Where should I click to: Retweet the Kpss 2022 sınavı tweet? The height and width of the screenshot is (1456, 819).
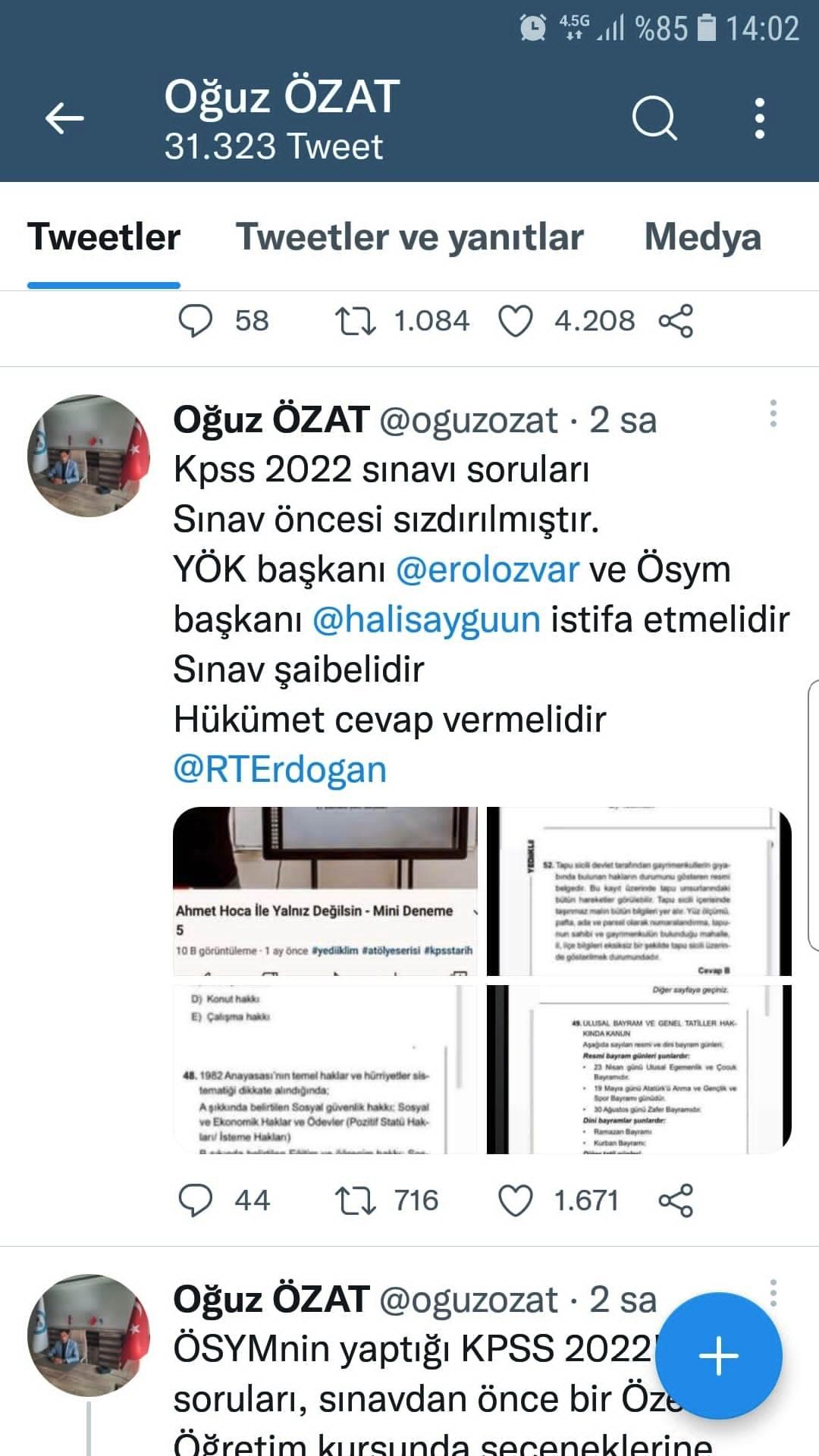[355, 1200]
